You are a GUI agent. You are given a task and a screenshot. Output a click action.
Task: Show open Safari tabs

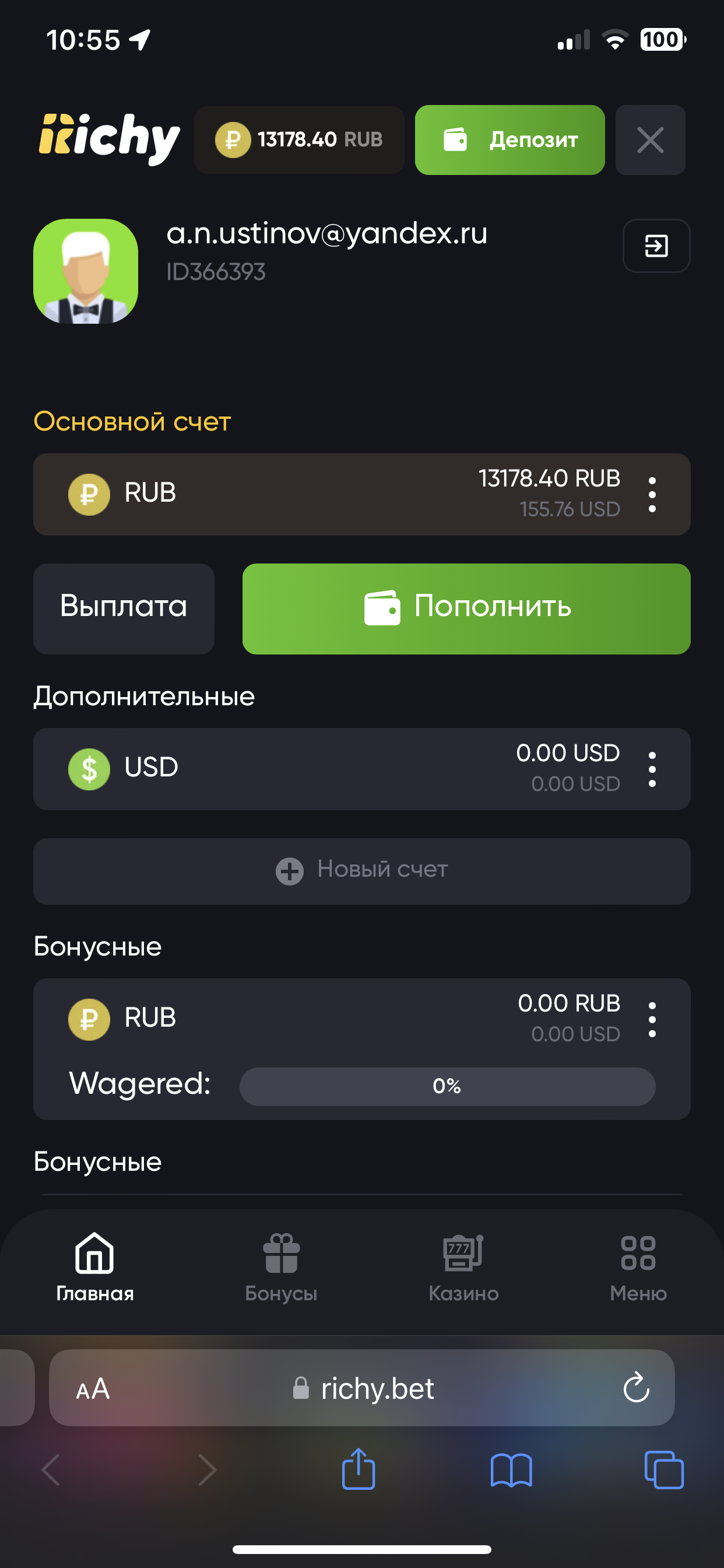[664, 1471]
